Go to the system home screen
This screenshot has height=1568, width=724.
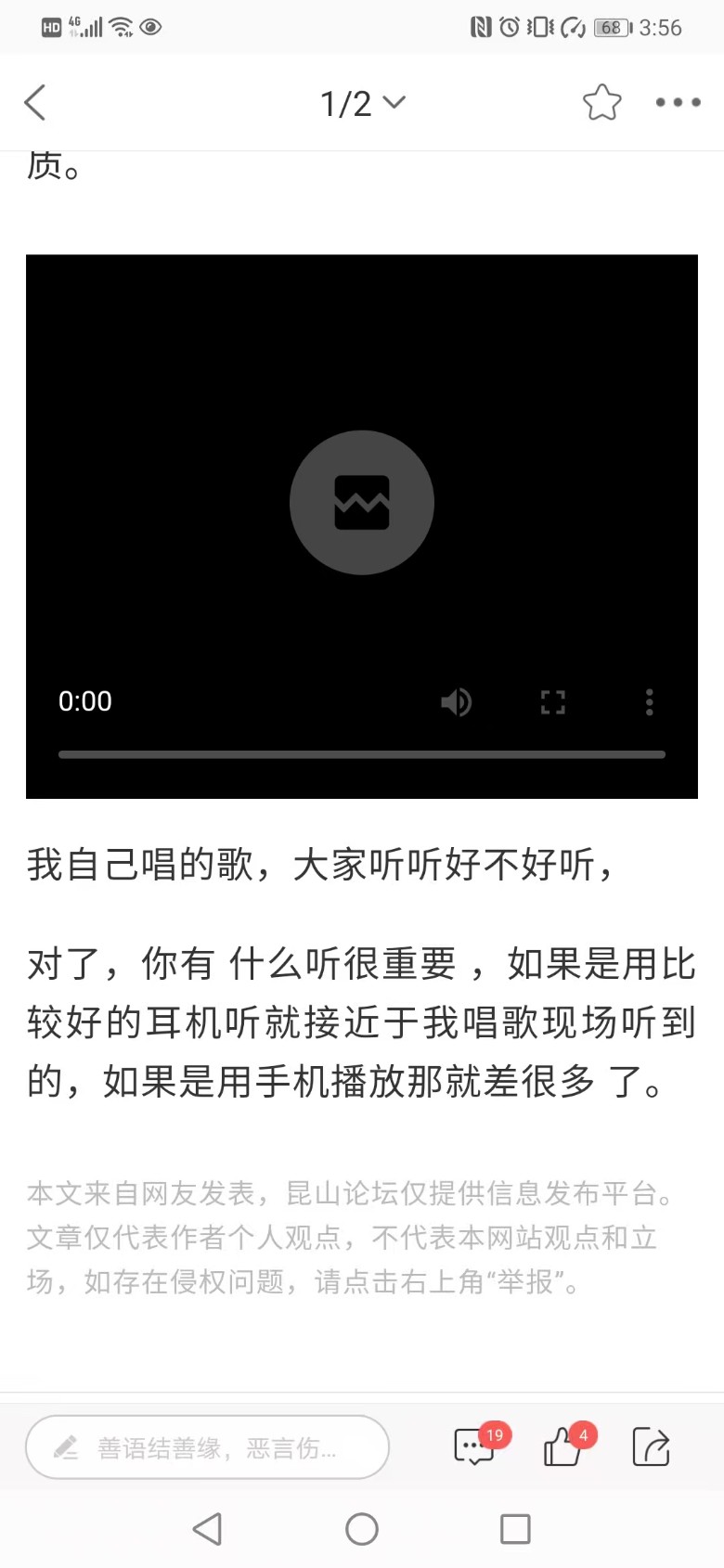click(362, 1529)
